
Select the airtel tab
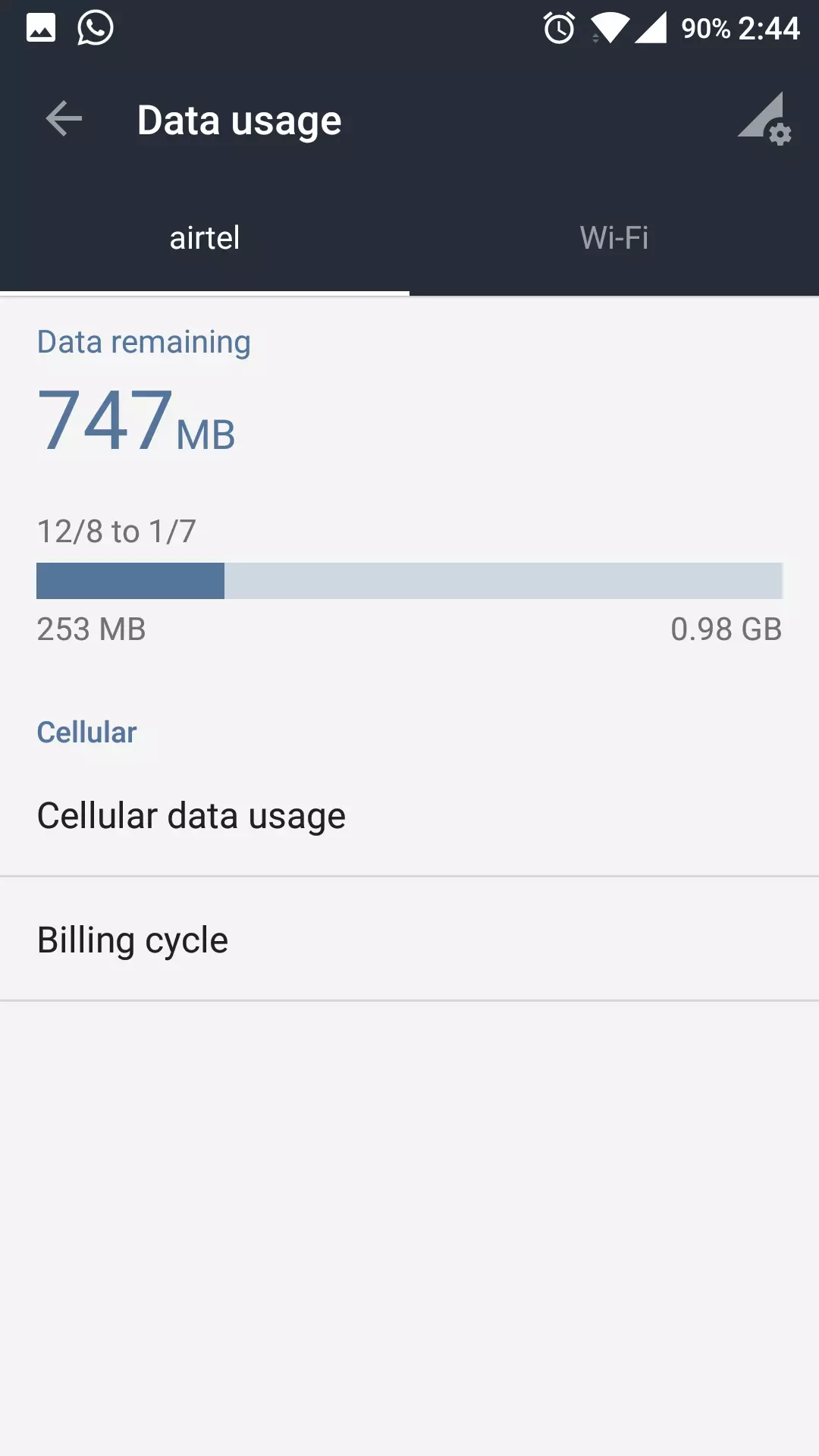(x=204, y=237)
